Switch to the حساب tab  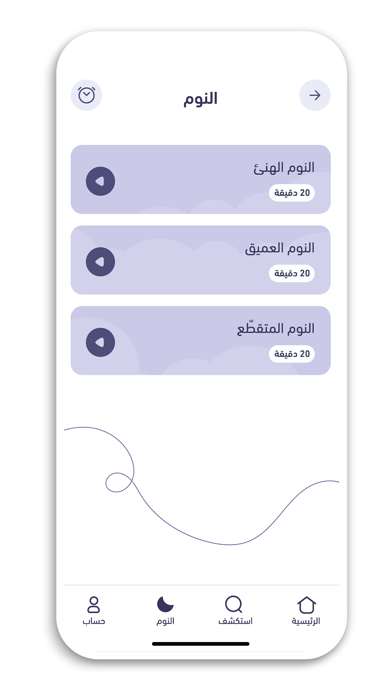94,611
